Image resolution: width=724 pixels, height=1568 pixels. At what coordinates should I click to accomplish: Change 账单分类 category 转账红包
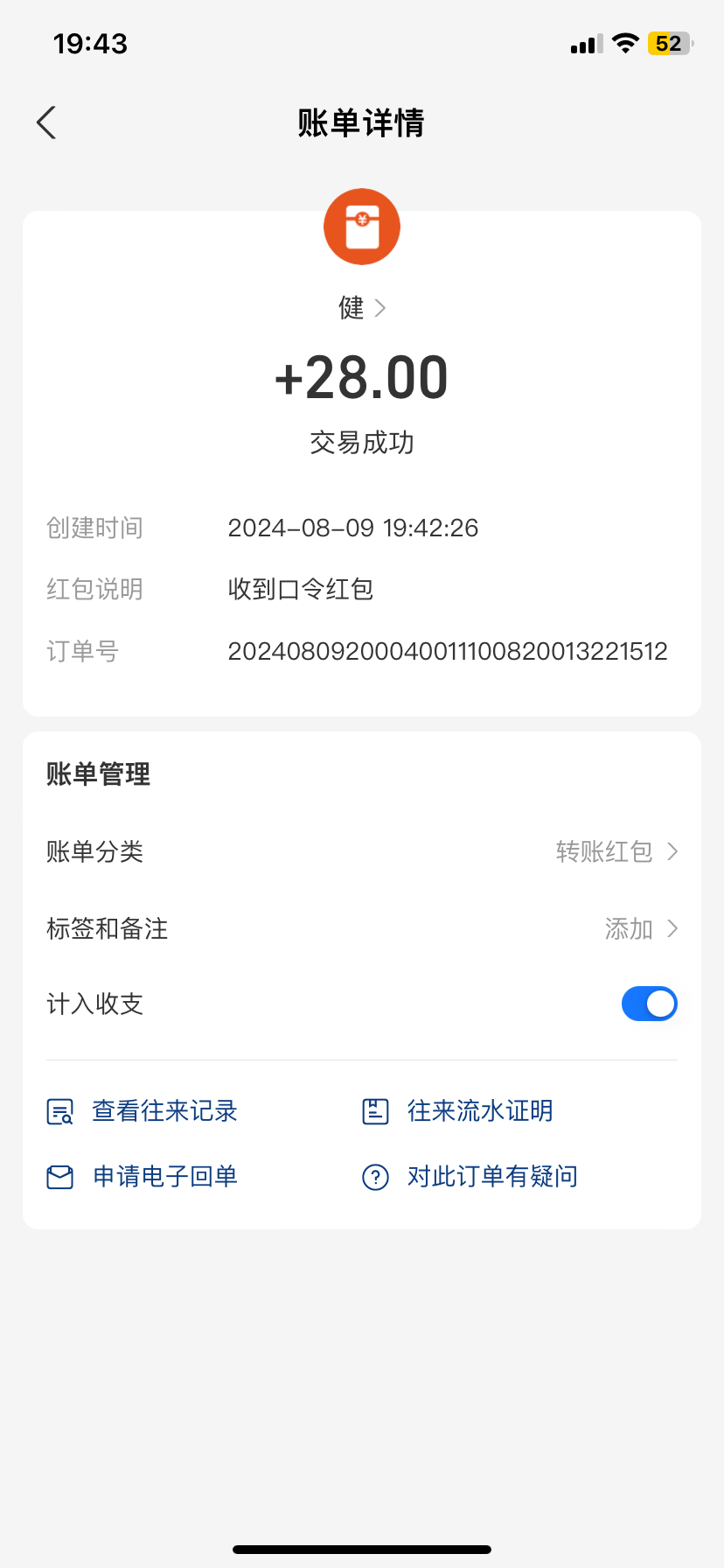[x=616, y=851]
